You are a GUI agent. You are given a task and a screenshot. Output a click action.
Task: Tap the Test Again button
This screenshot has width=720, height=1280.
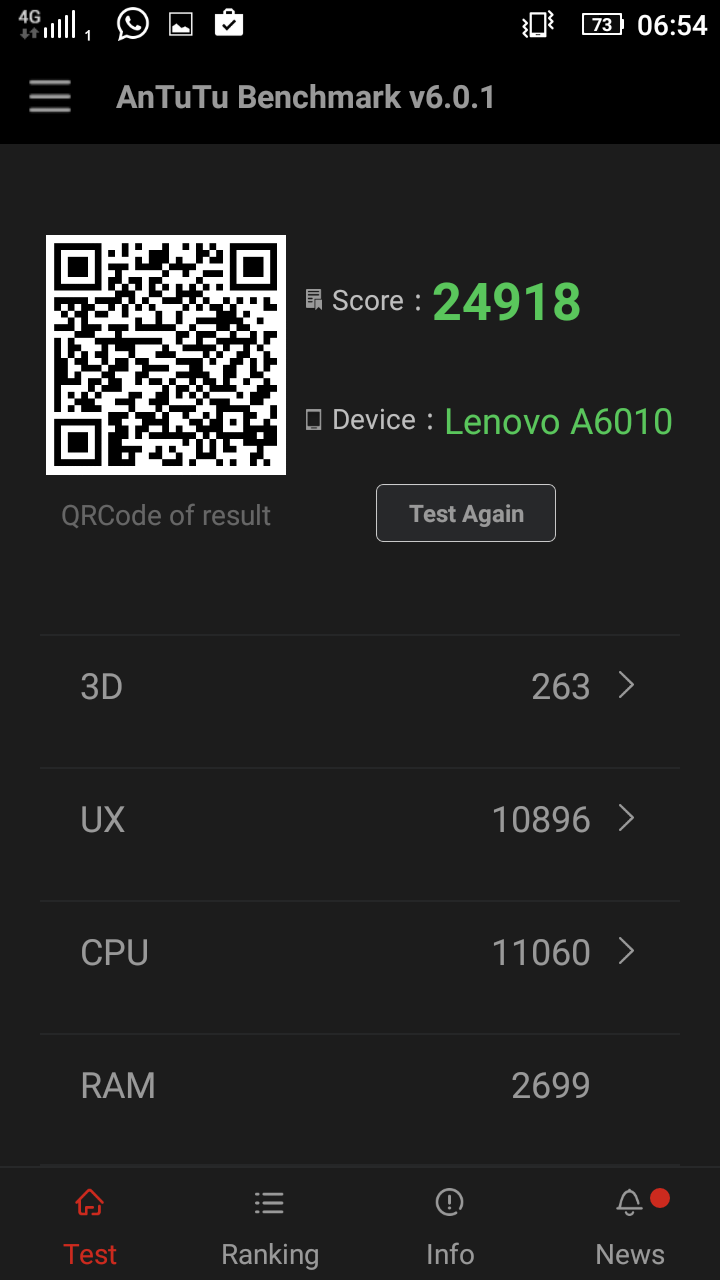(466, 513)
